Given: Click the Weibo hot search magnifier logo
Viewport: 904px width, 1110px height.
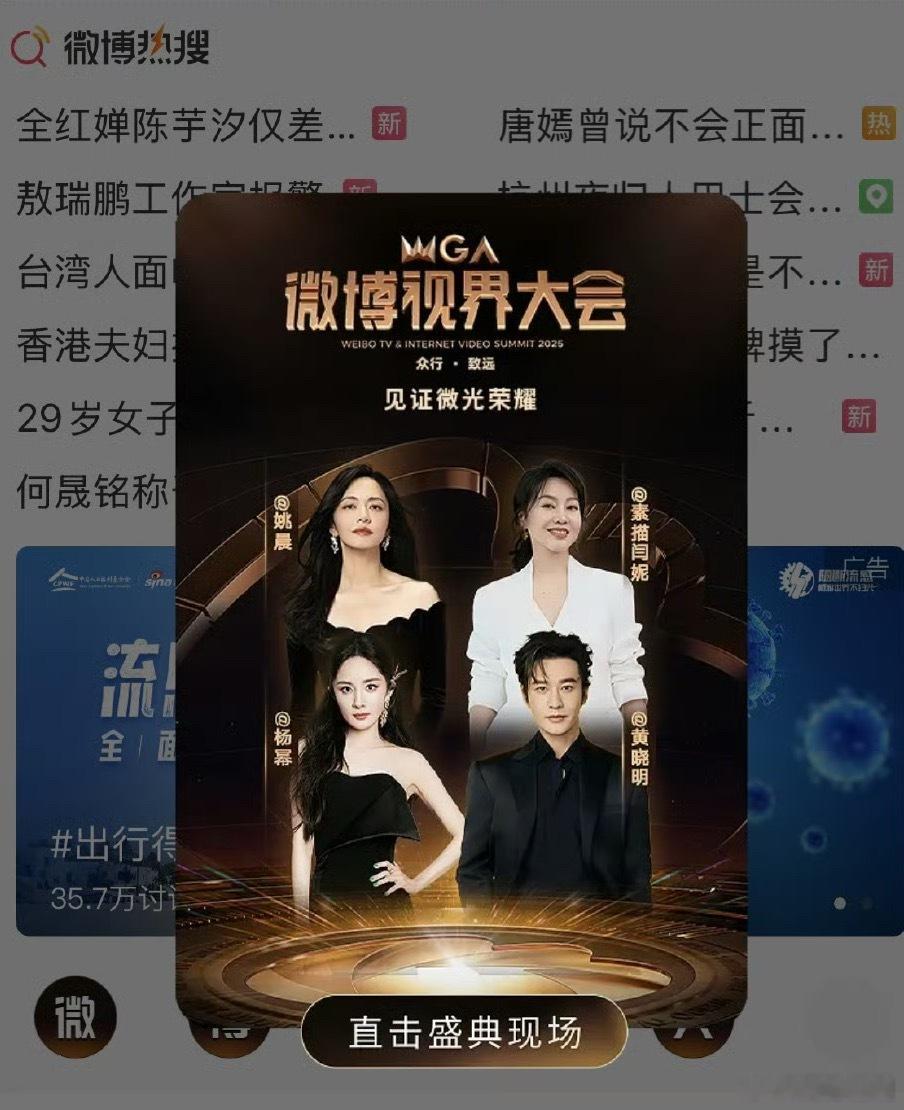Looking at the screenshot, I should (x=27, y=44).
